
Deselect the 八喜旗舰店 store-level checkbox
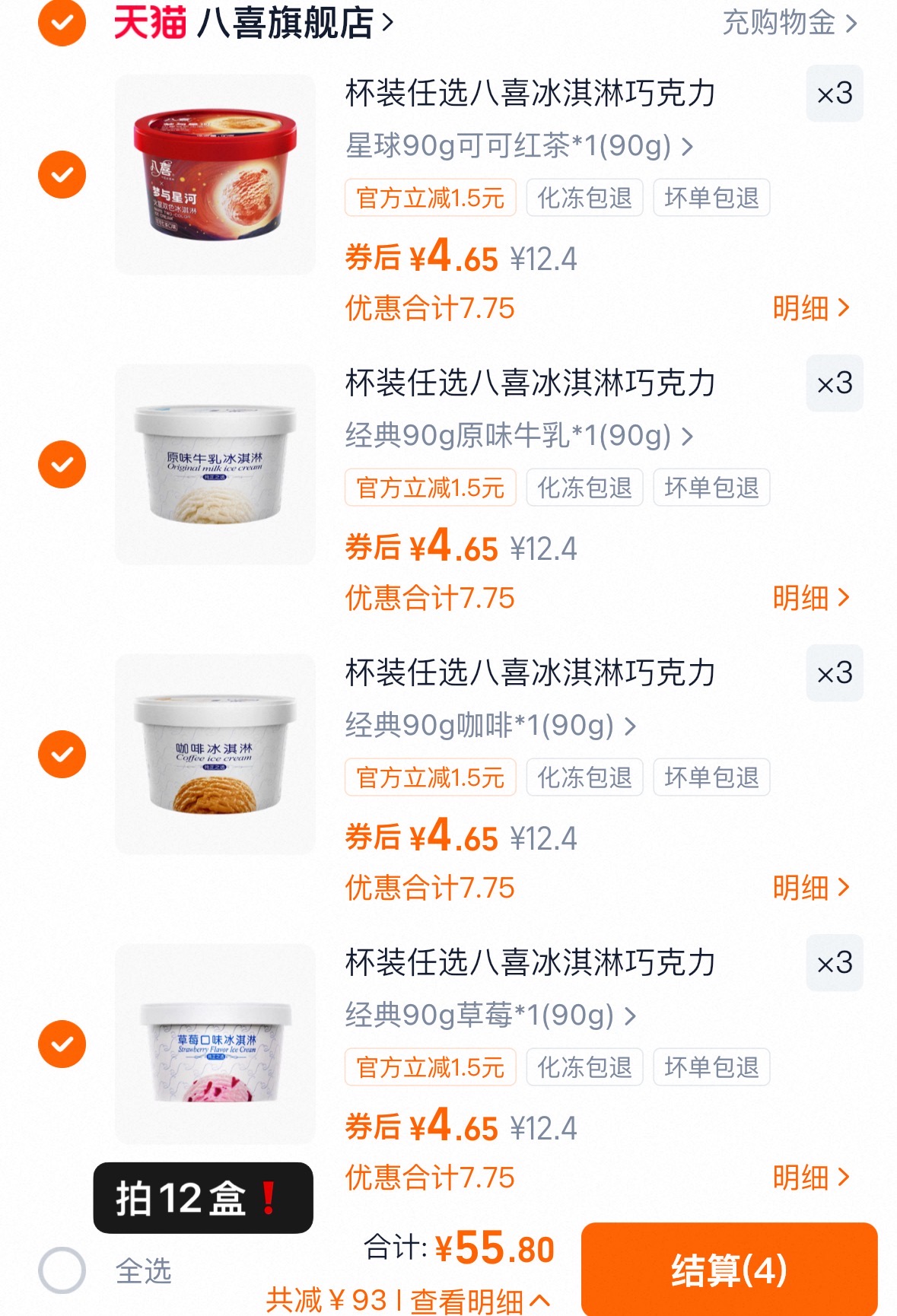[x=60, y=23]
